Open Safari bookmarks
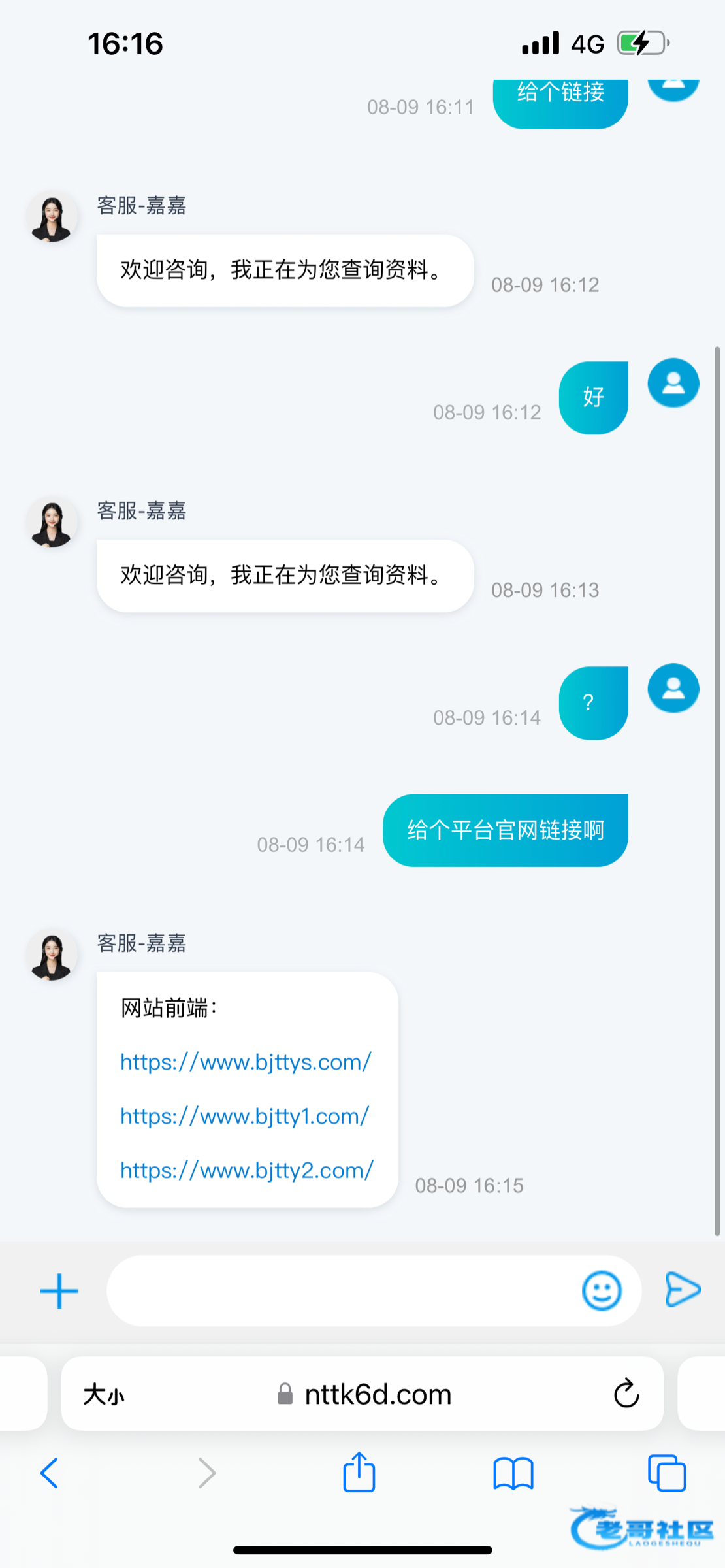The image size is (725, 1568). pyautogui.click(x=513, y=1474)
